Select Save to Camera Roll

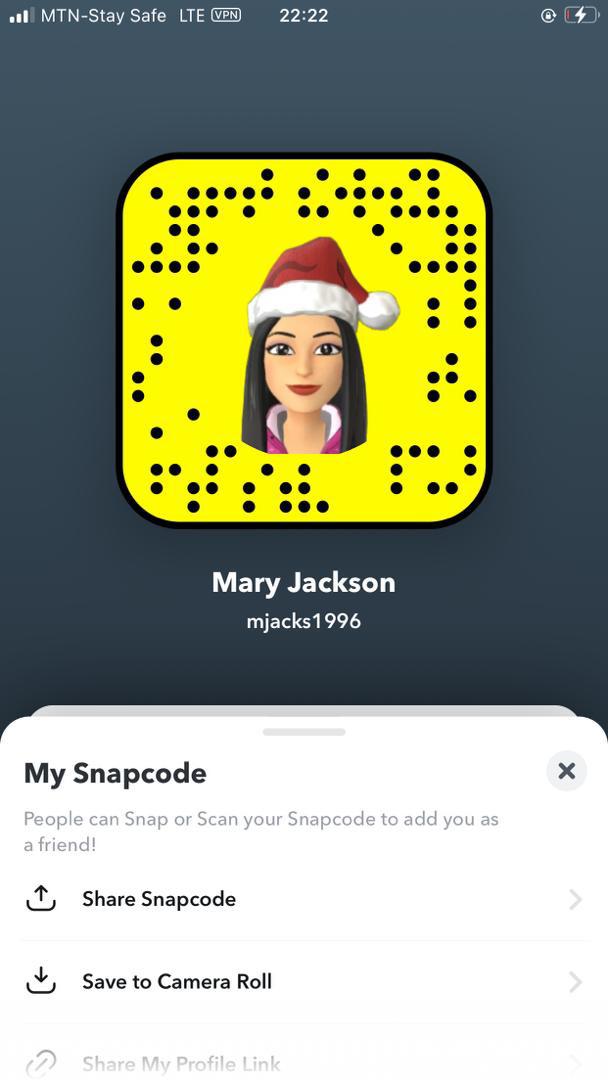pos(304,982)
